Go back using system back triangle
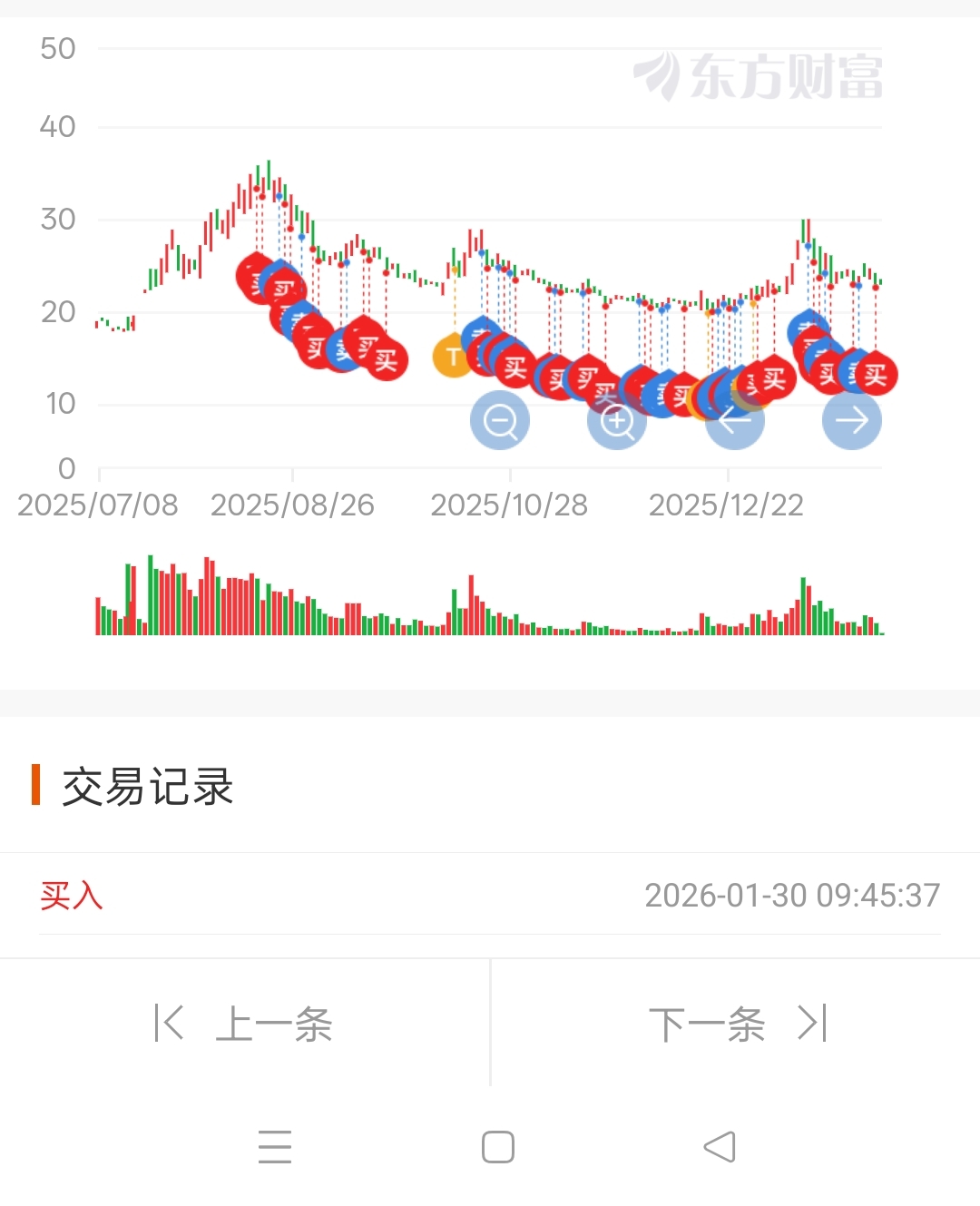Image resolution: width=980 pixels, height=1206 pixels. 720,1147
